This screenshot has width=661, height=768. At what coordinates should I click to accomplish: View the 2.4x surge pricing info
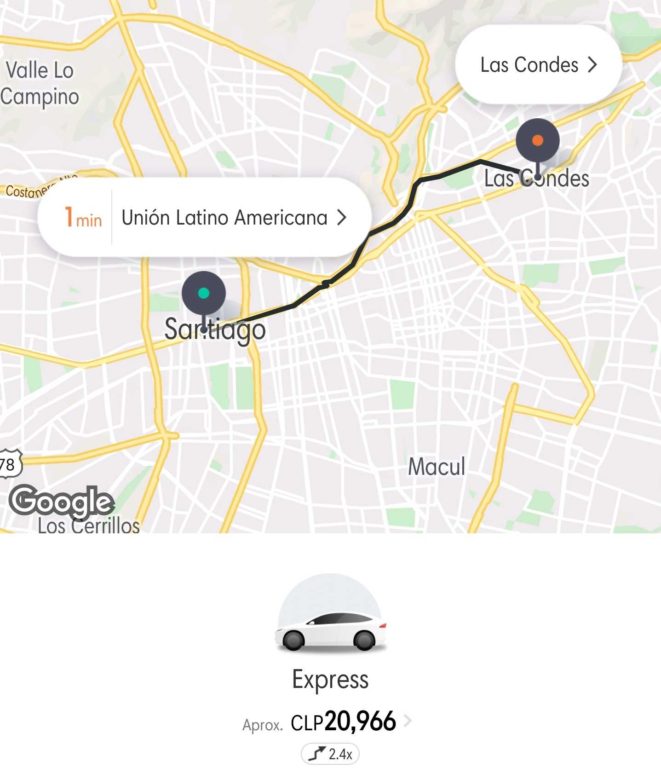pyautogui.click(x=330, y=755)
